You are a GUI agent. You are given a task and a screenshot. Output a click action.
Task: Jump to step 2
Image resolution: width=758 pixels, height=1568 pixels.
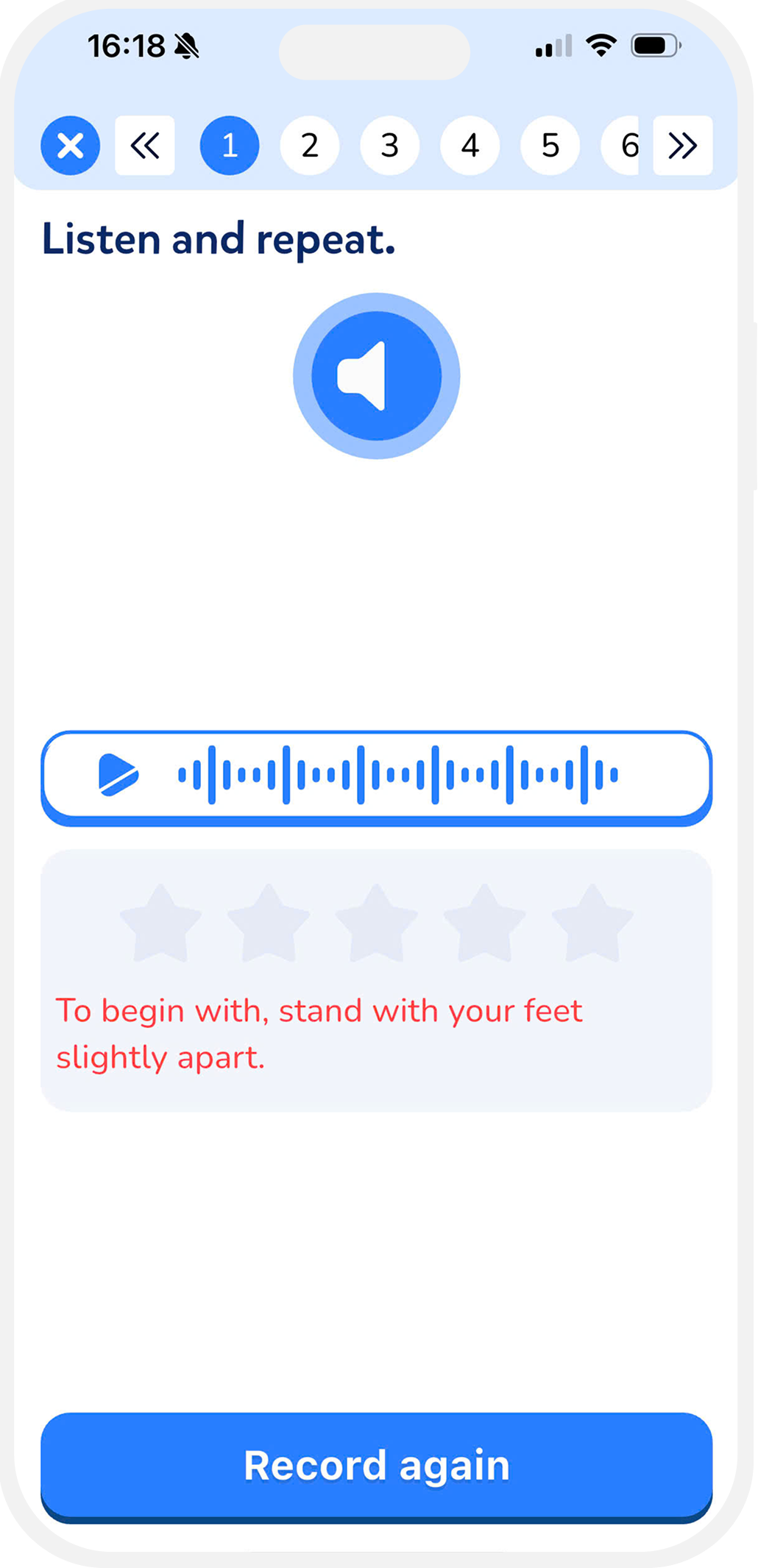point(310,146)
